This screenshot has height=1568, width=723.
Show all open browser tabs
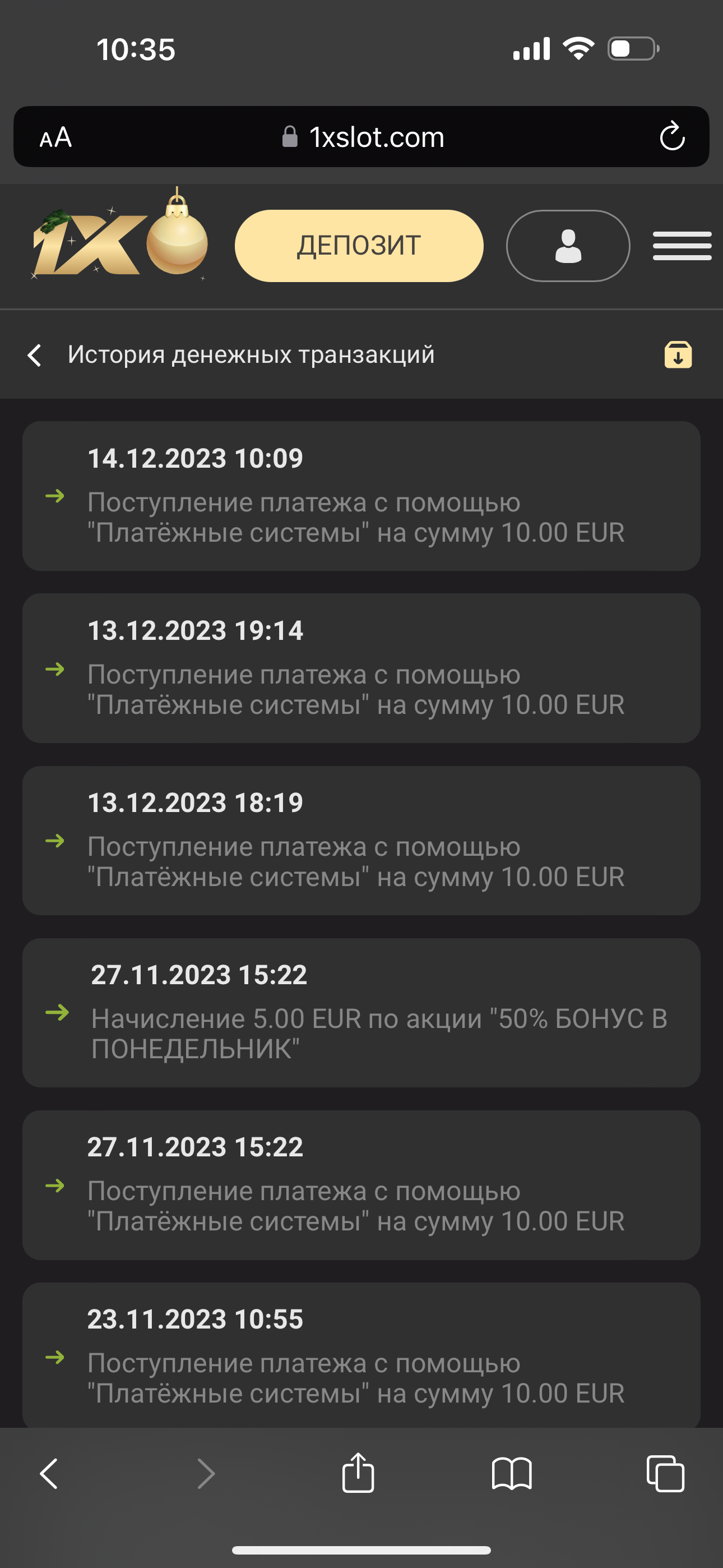665,1474
